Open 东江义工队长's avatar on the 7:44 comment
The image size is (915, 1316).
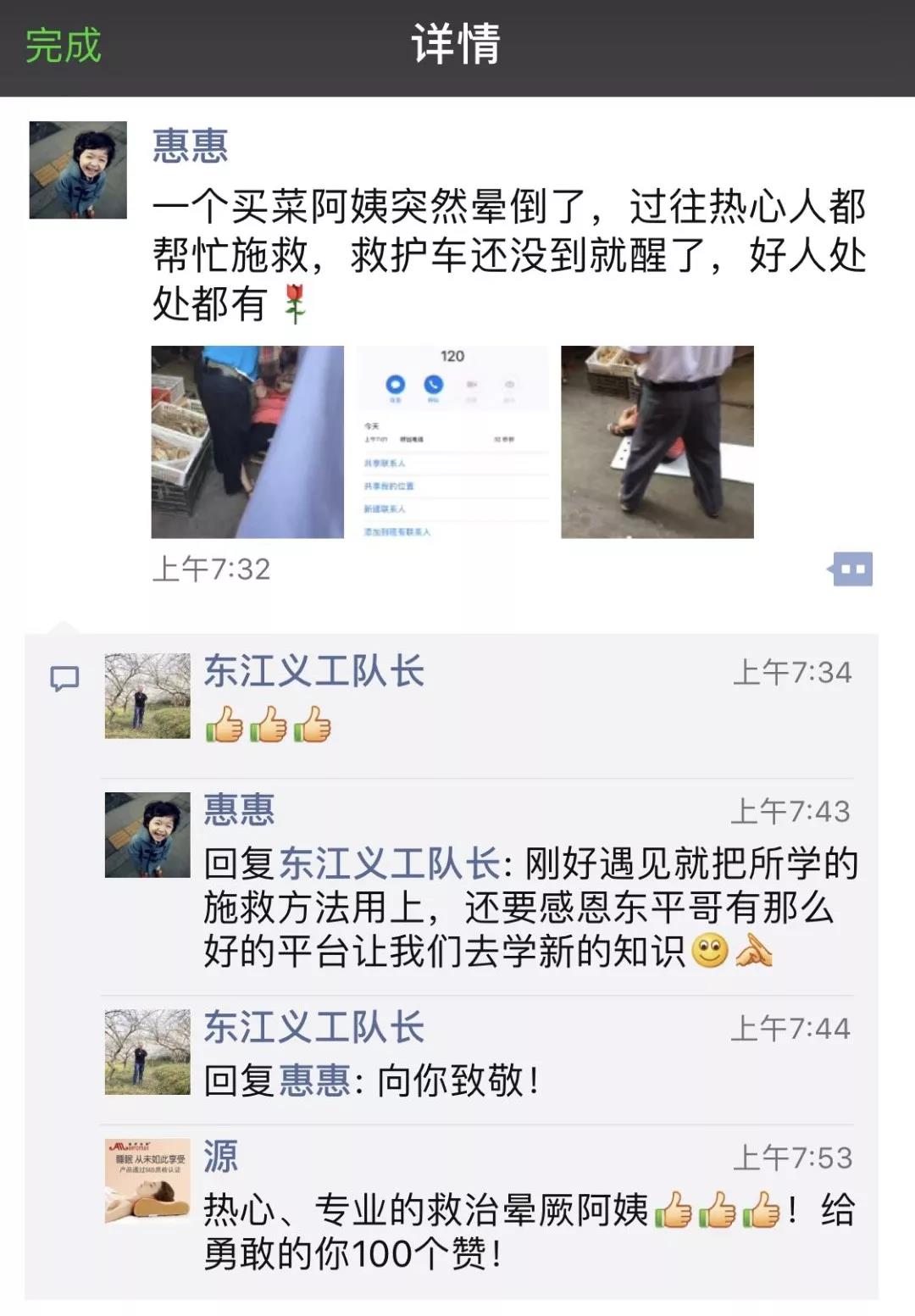(x=147, y=1052)
